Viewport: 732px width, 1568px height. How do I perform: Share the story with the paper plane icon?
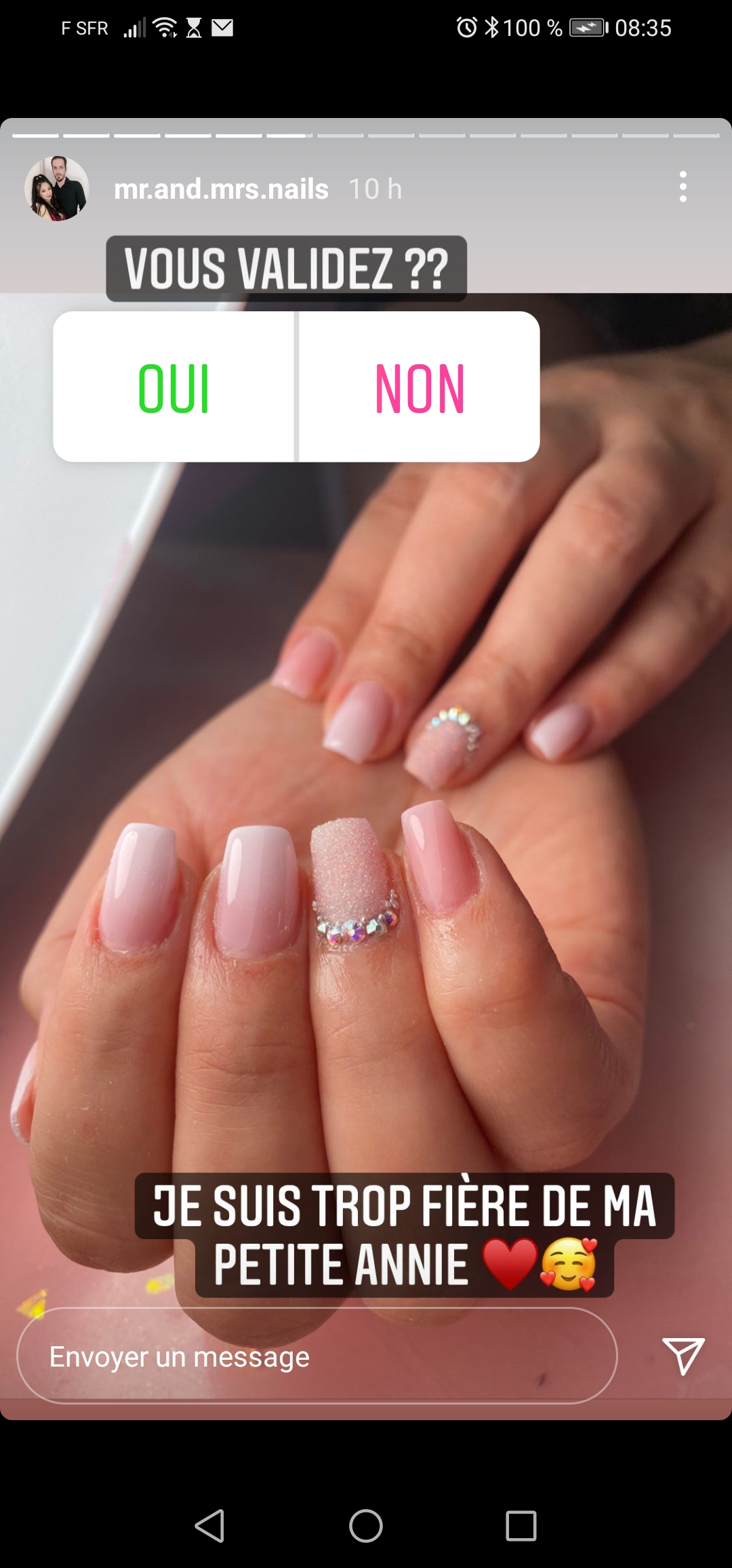click(x=683, y=1356)
